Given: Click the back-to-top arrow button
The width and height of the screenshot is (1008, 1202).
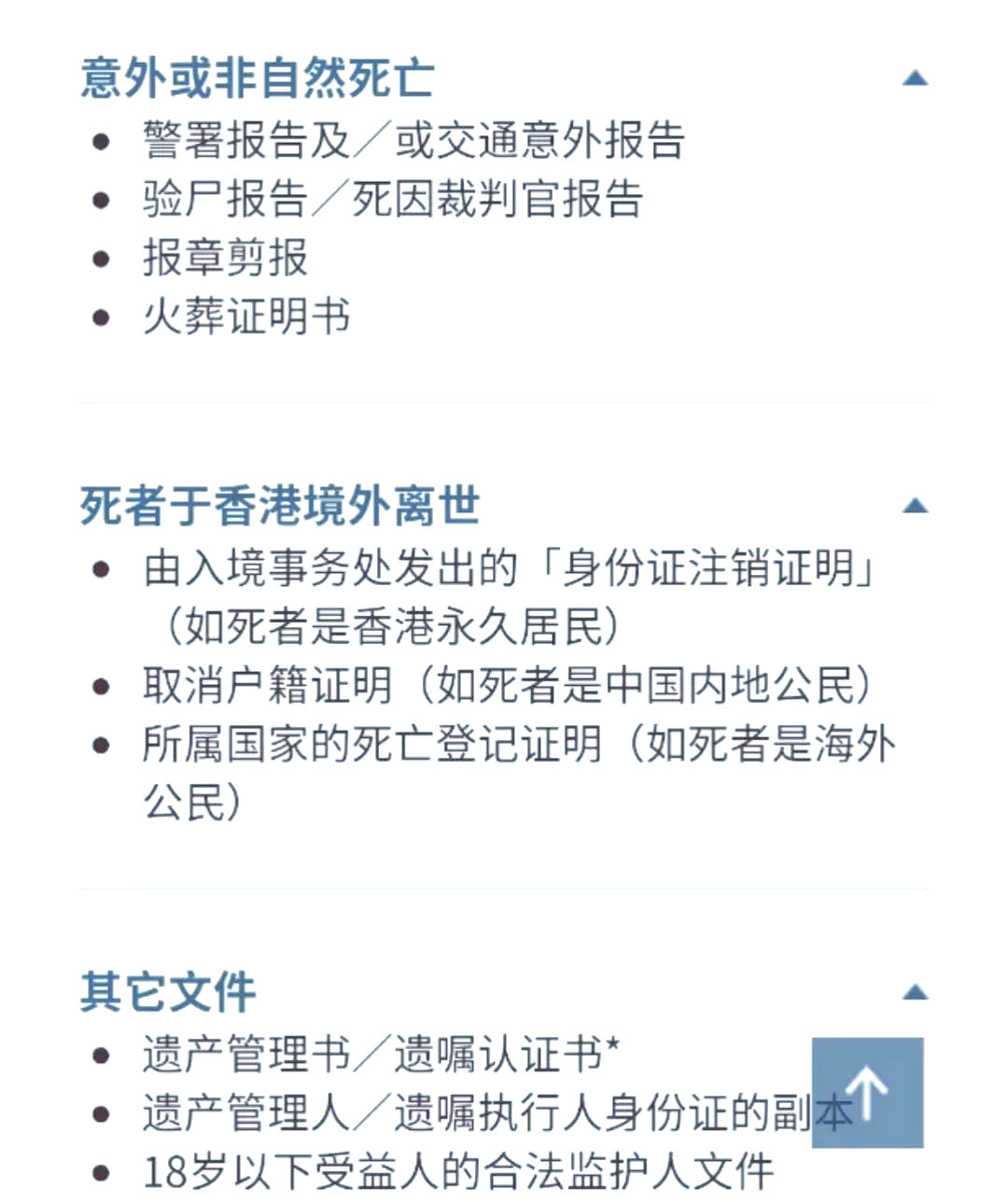Looking at the screenshot, I should (867, 1092).
